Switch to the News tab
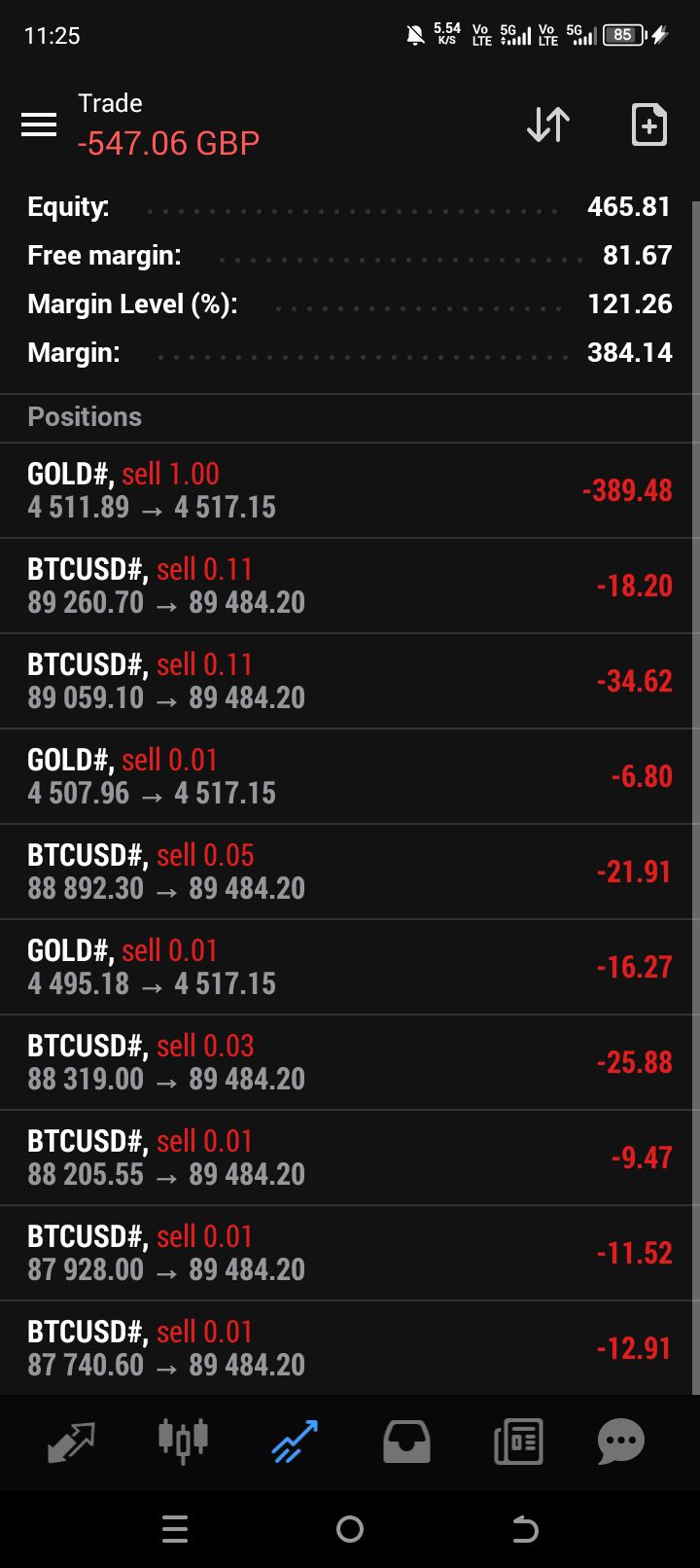The width and height of the screenshot is (700, 1568). click(x=518, y=1441)
